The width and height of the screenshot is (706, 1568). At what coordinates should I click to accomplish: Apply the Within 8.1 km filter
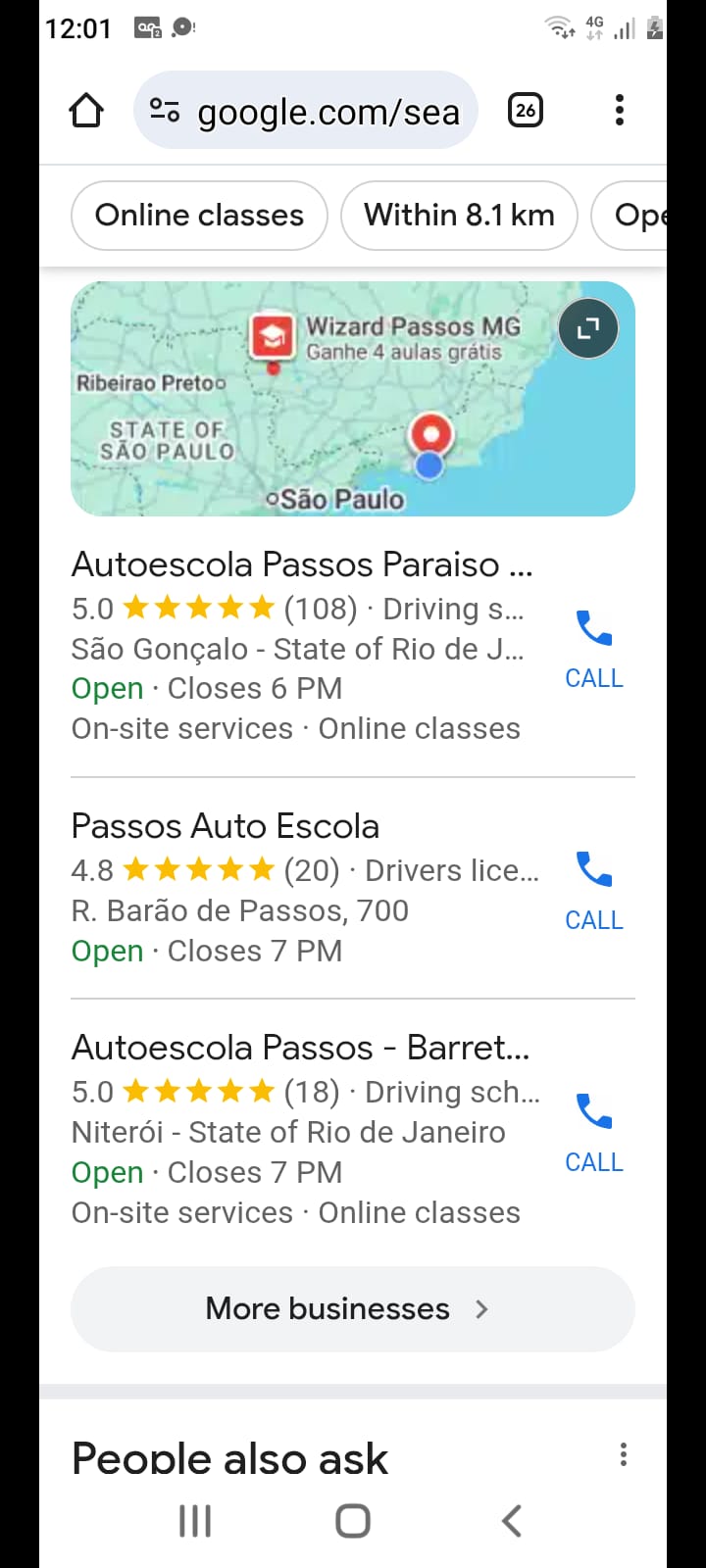pos(459,216)
